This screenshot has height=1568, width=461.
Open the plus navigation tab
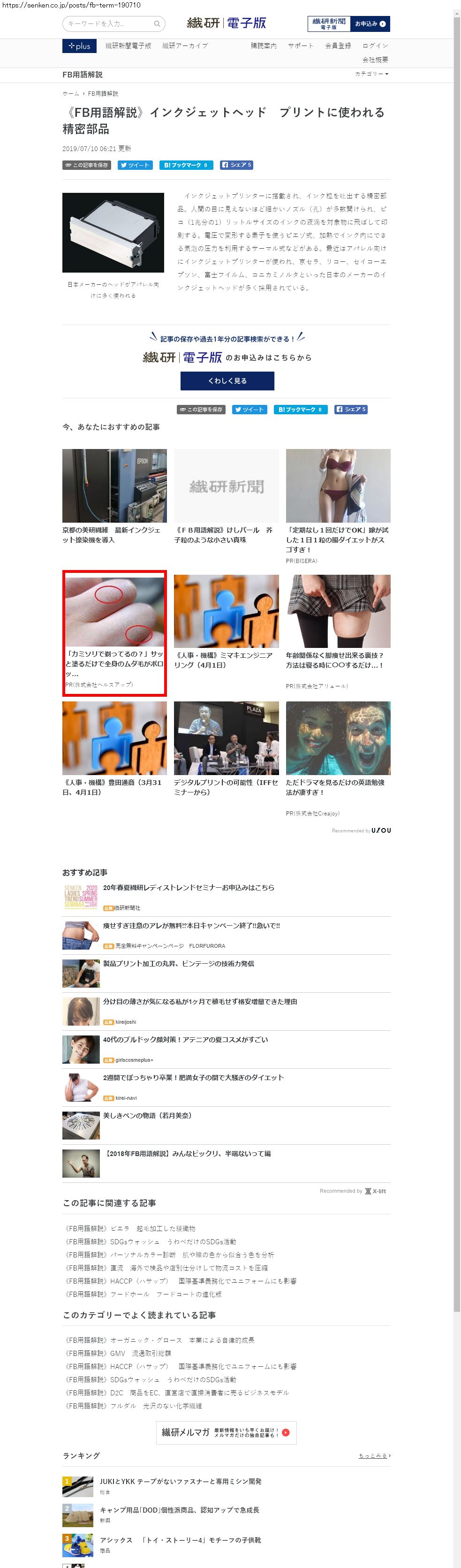pyautogui.click(x=79, y=46)
